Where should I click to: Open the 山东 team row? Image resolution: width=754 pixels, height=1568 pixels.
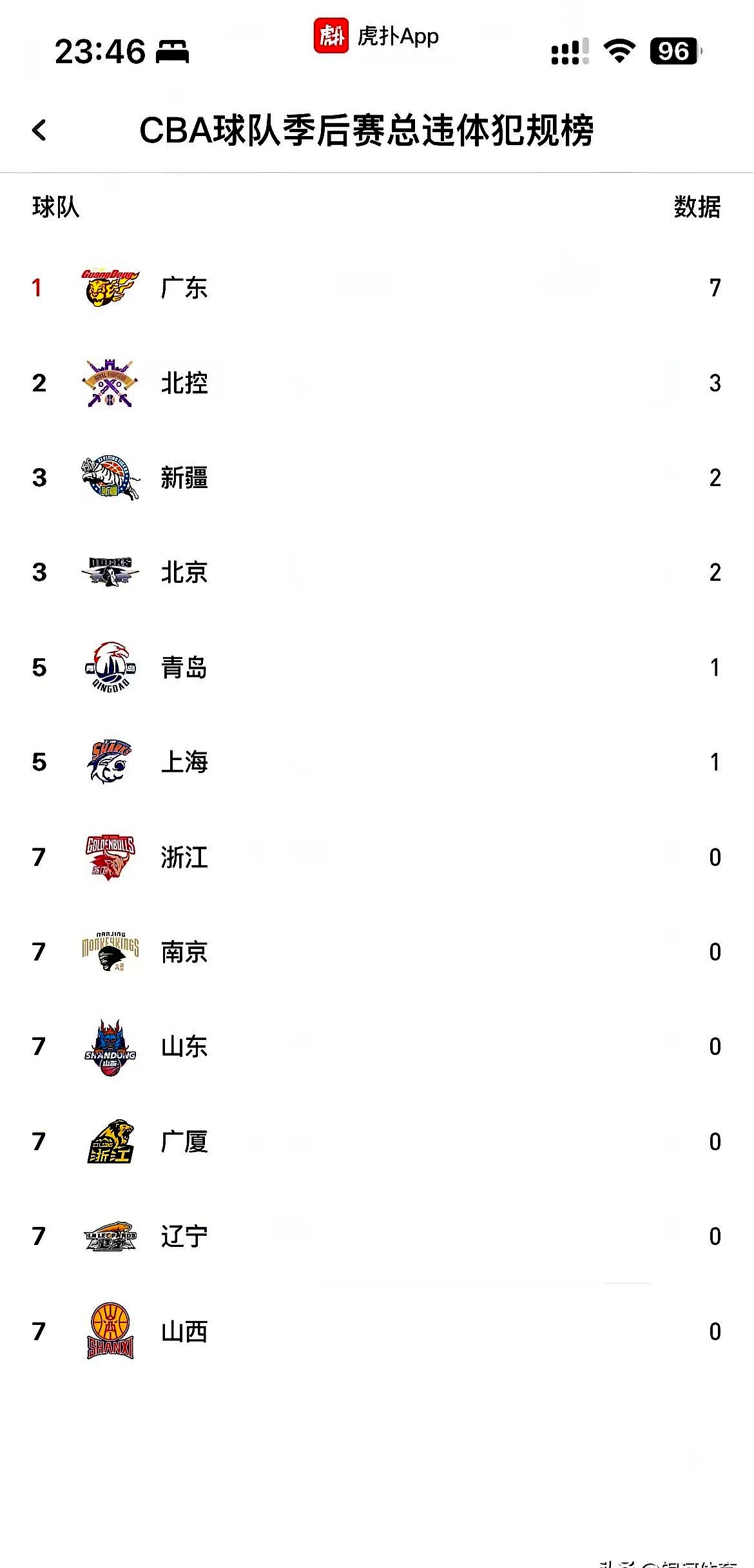point(184,1046)
